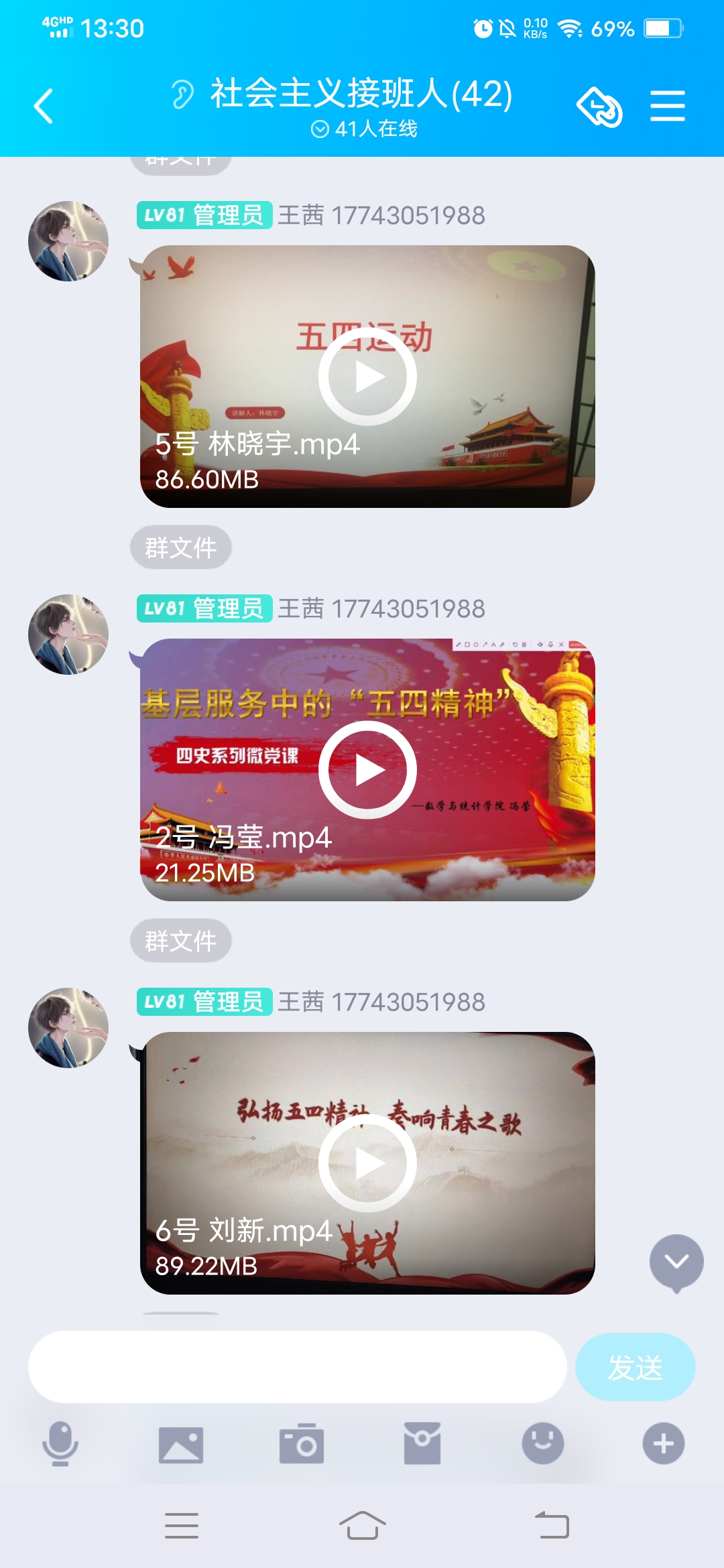
Task: Open the group apps icon
Action: tap(599, 107)
